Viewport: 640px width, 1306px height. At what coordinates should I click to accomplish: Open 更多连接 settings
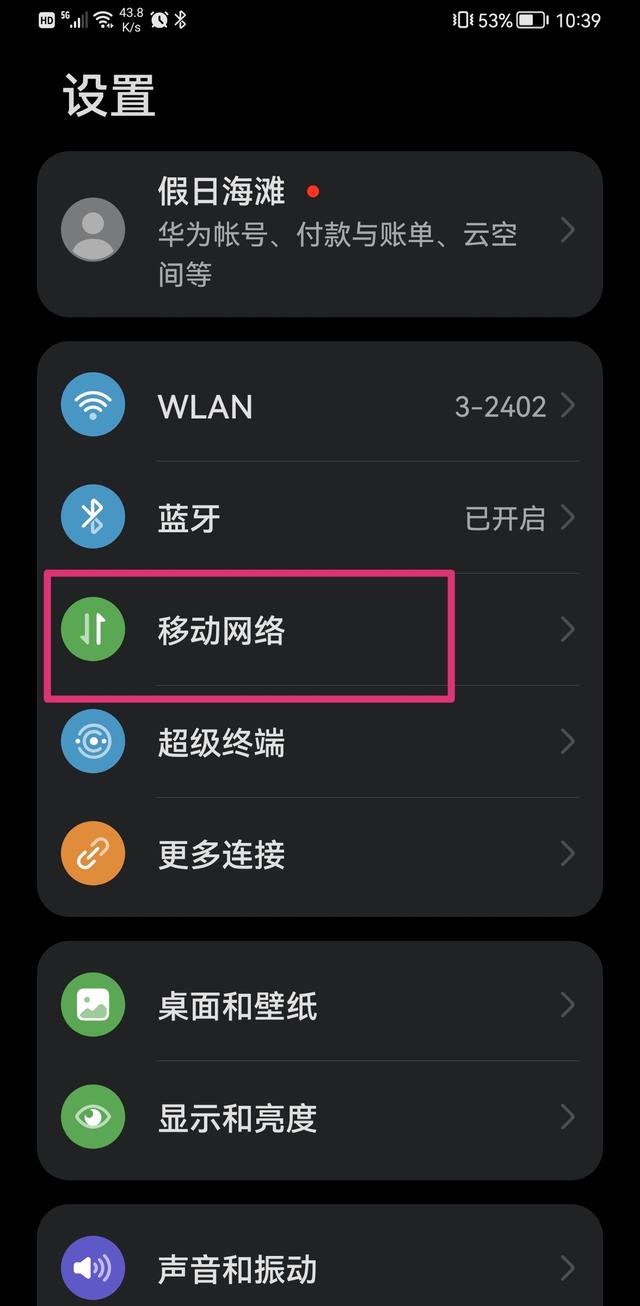point(320,854)
